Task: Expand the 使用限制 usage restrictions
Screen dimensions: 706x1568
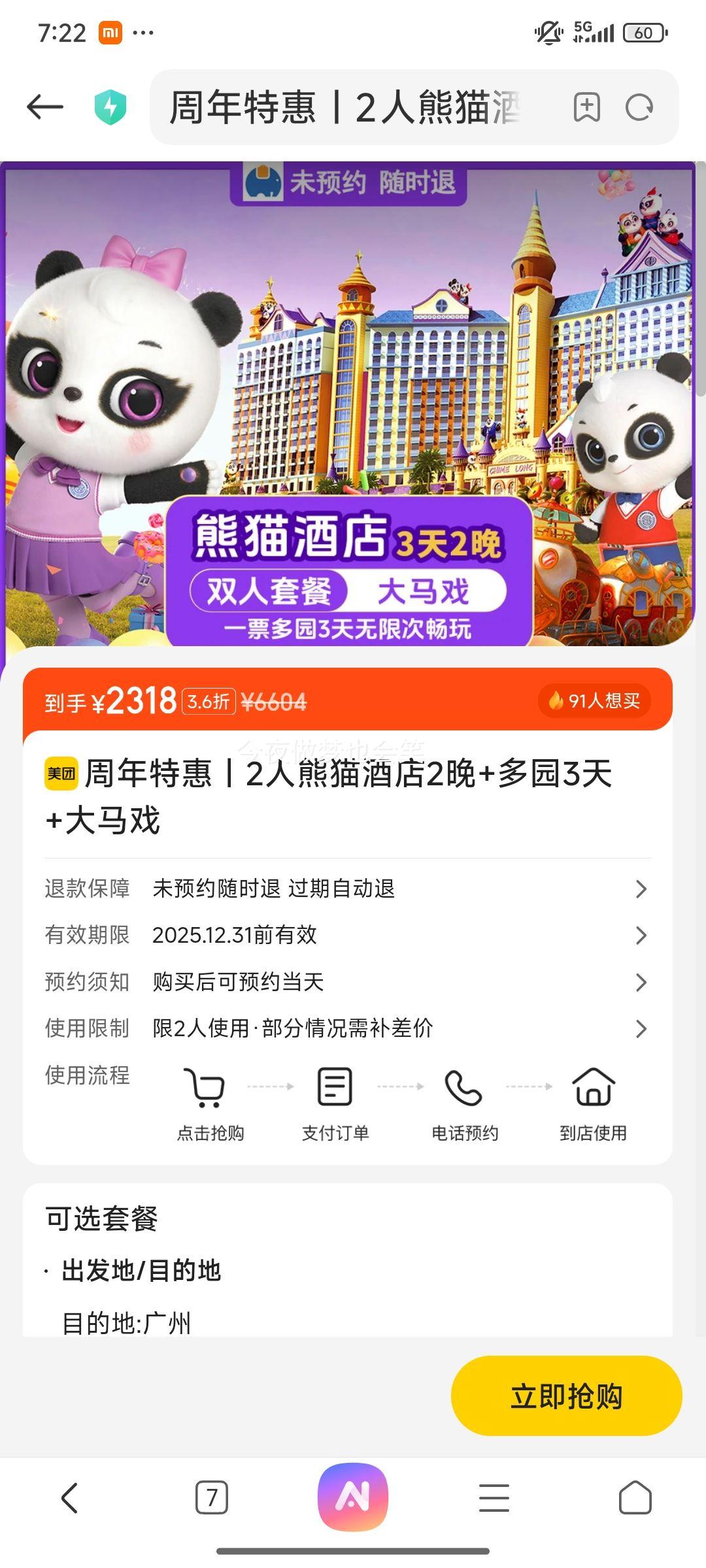Action: 348,1028
